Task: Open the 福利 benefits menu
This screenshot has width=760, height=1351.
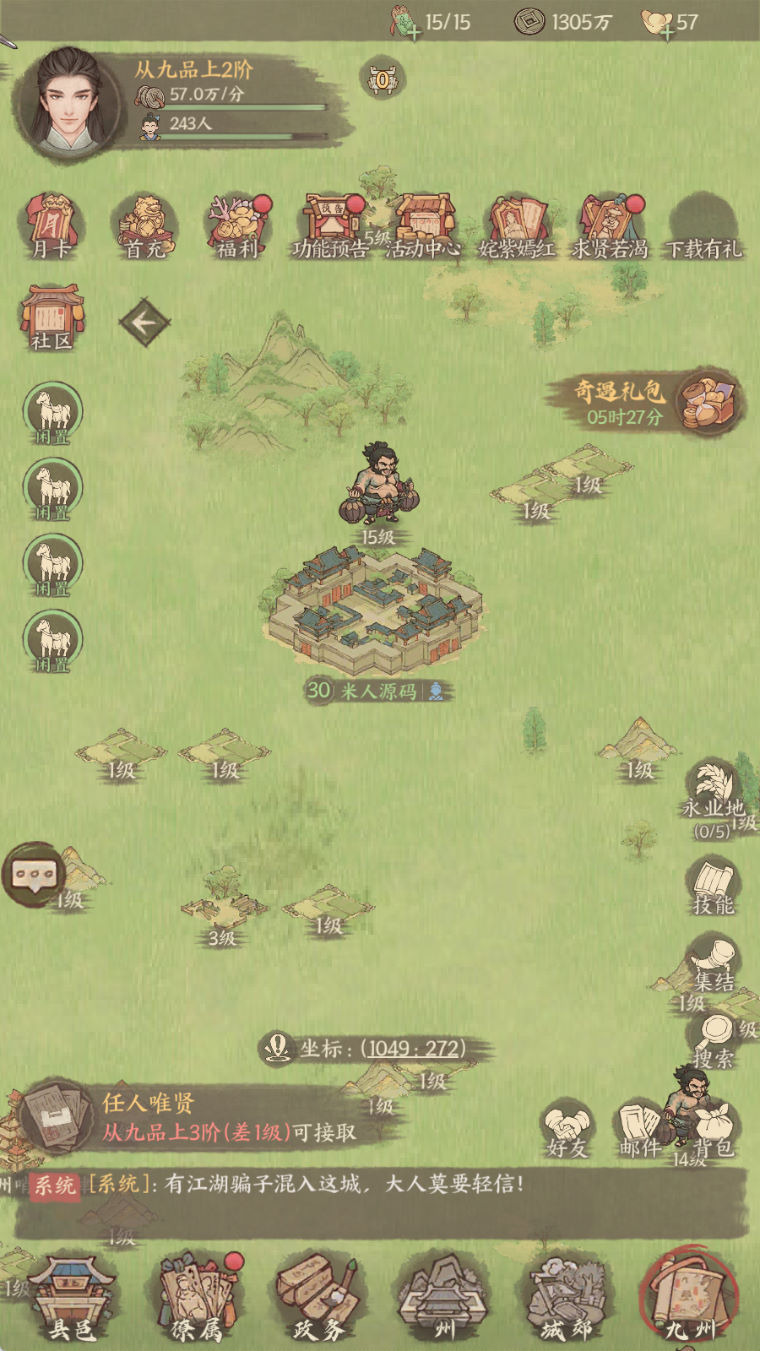Action: 238,224
